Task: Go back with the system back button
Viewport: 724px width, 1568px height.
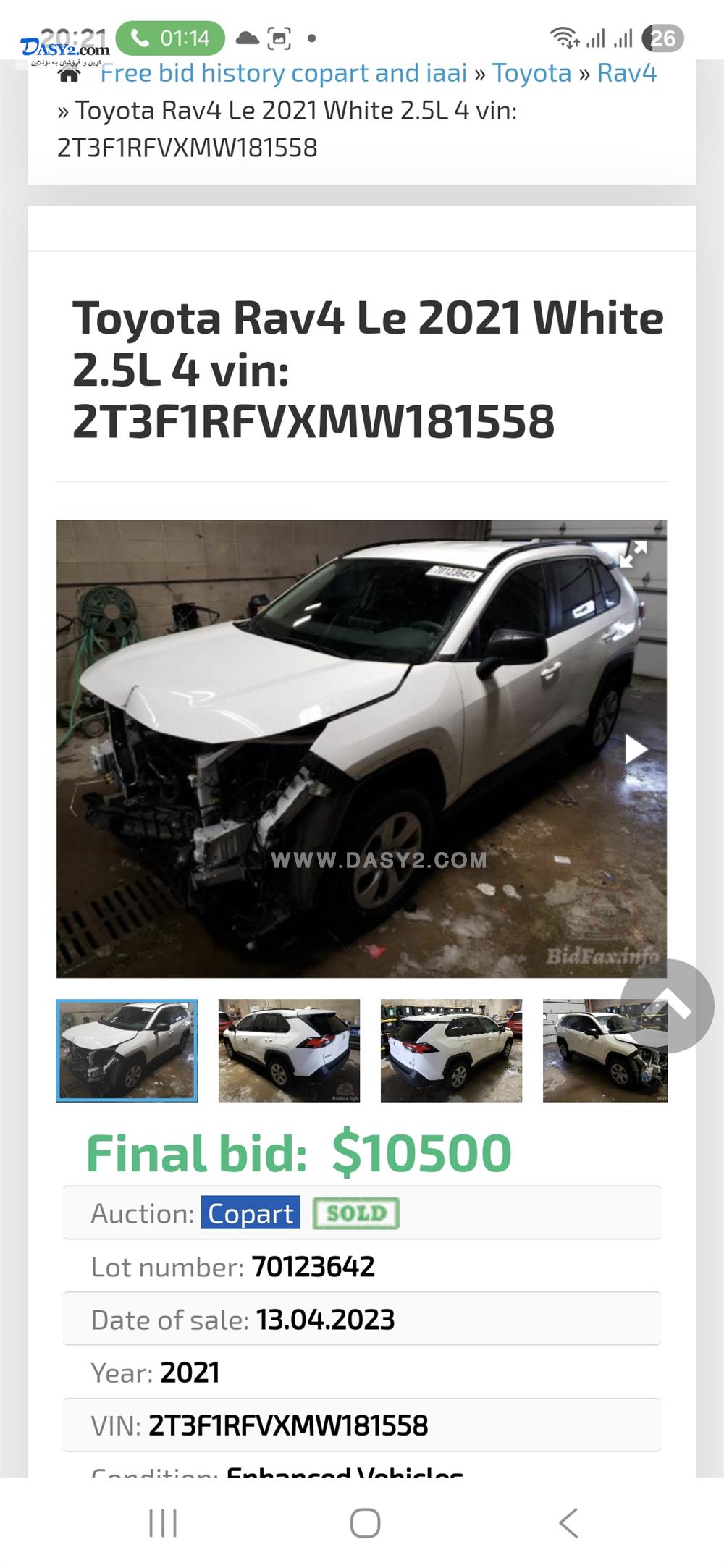Action: pyautogui.click(x=568, y=1523)
